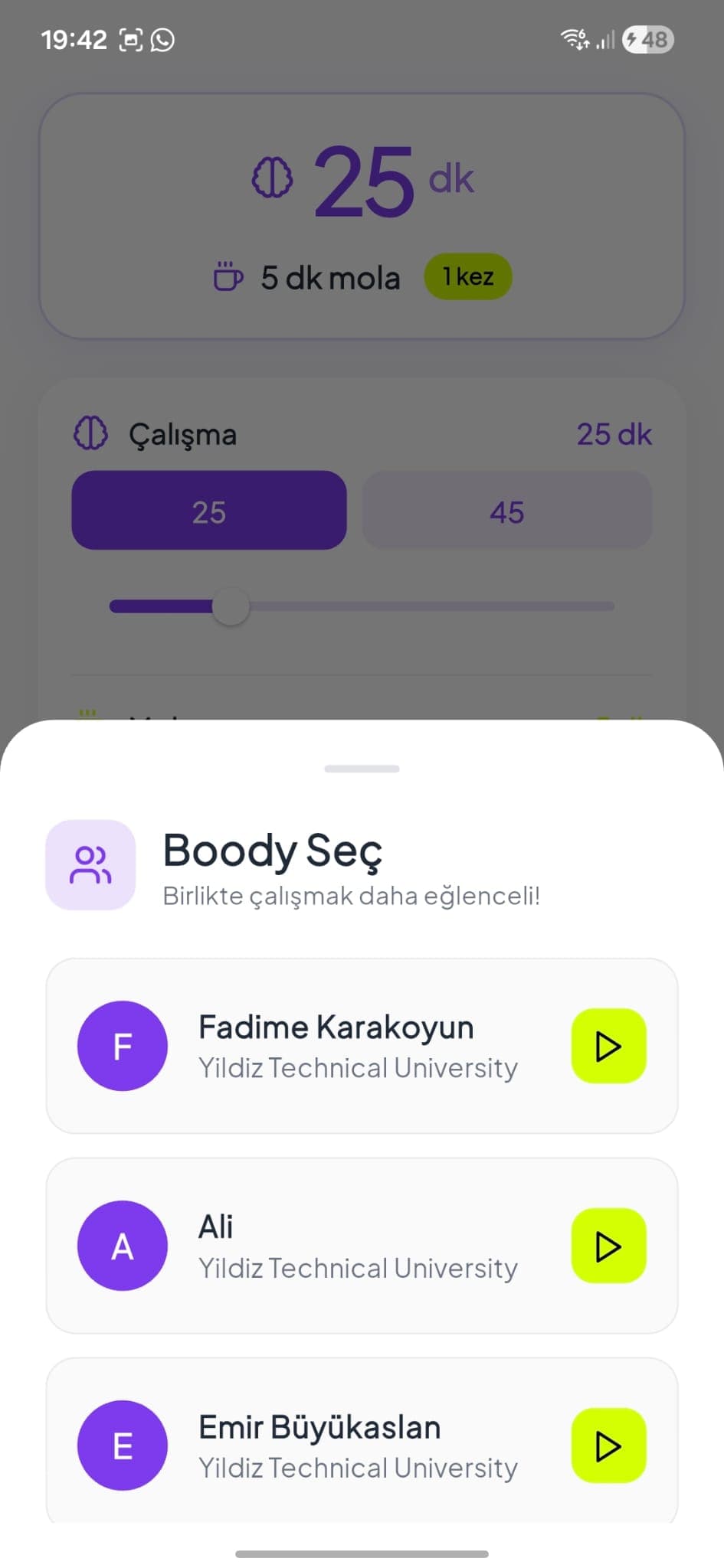
Task: Tap the 25 dk label in Çalışma row
Action: (614, 434)
